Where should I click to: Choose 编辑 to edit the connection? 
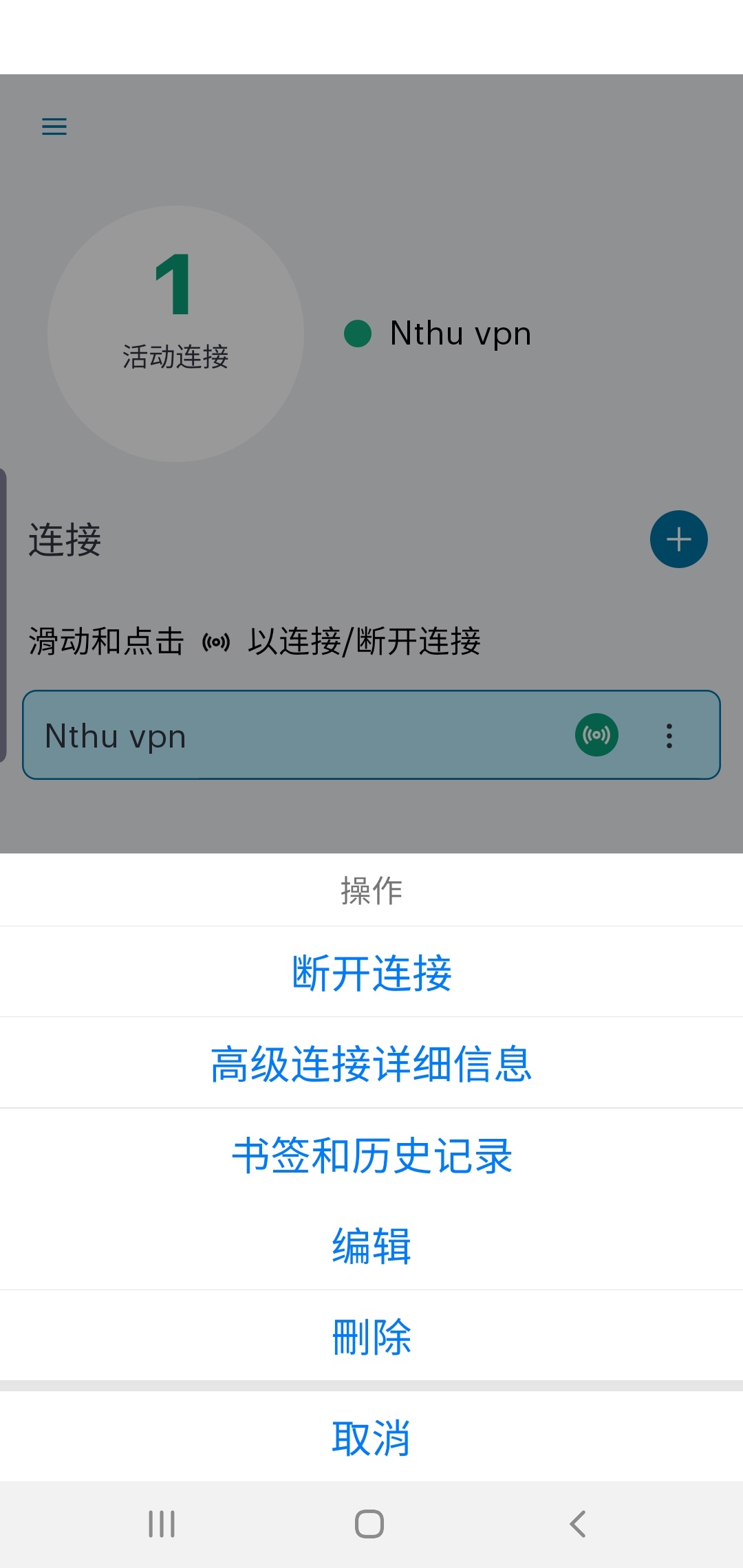pos(371,1245)
